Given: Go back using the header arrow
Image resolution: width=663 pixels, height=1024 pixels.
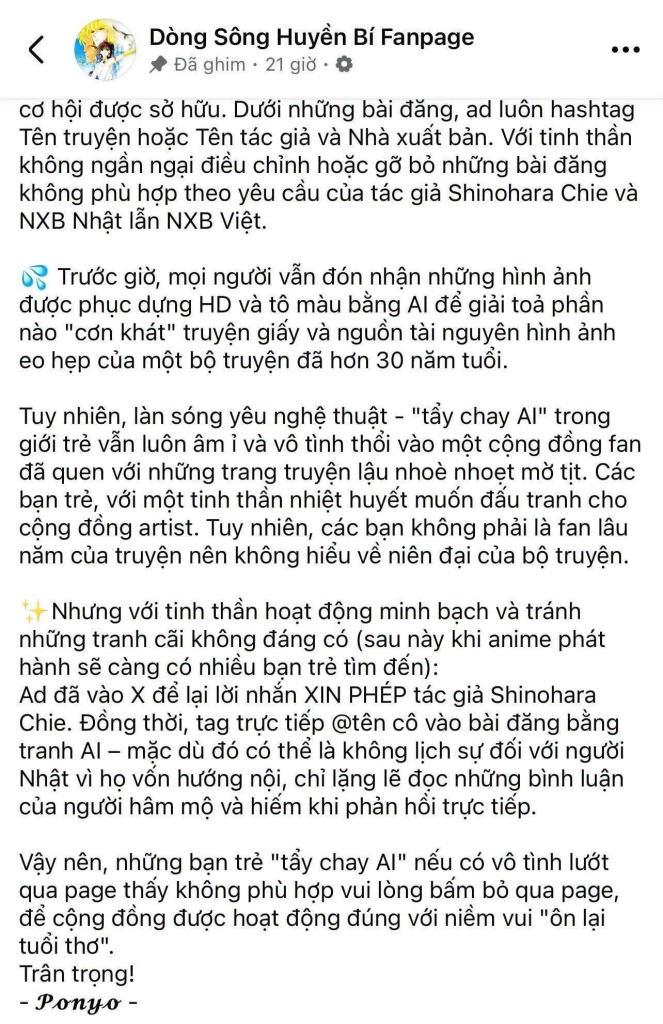Looking at the screenshot, I should tap(37, 50).
